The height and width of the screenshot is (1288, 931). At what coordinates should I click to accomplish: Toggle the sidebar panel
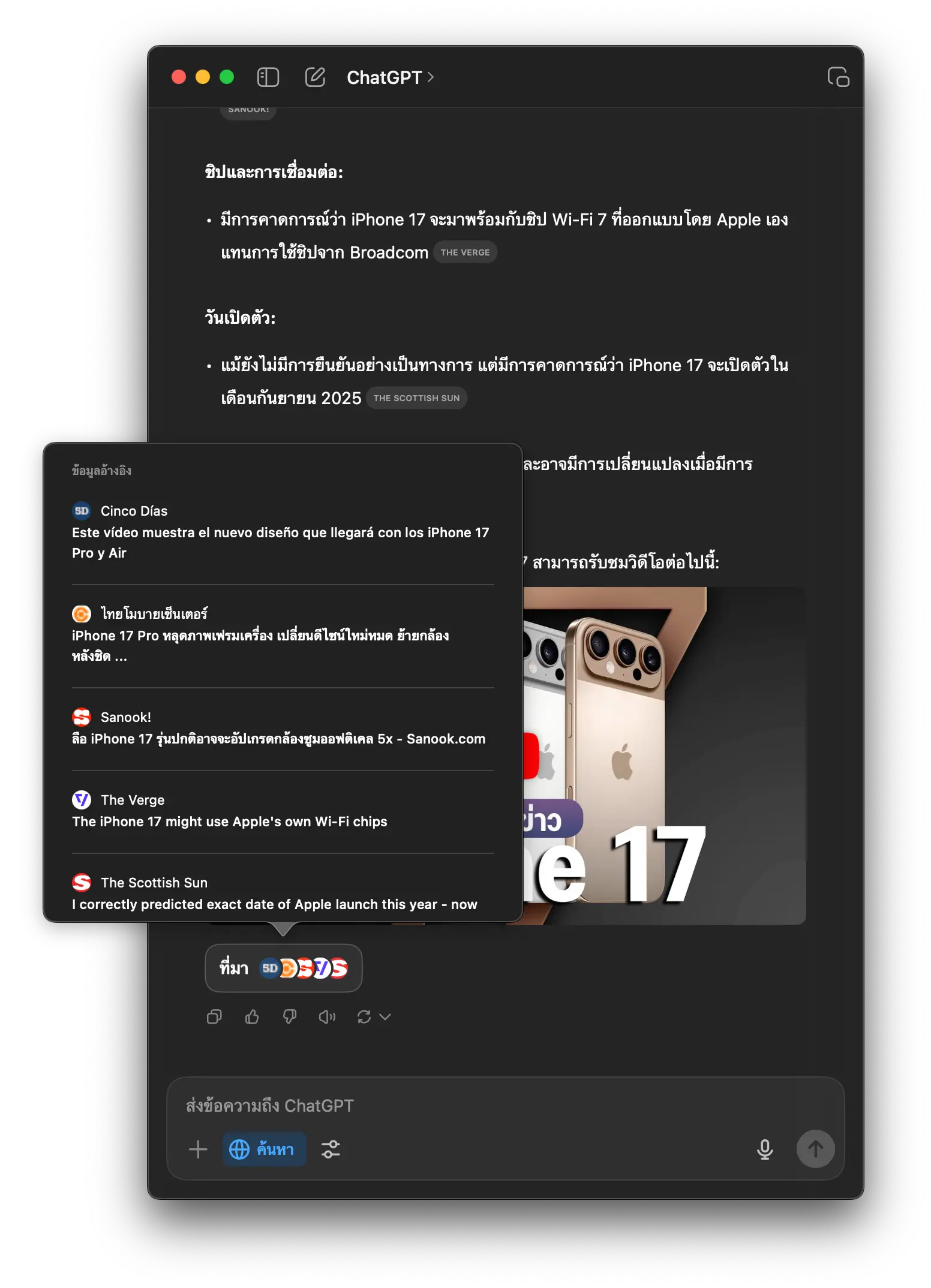tap(268, 77)
